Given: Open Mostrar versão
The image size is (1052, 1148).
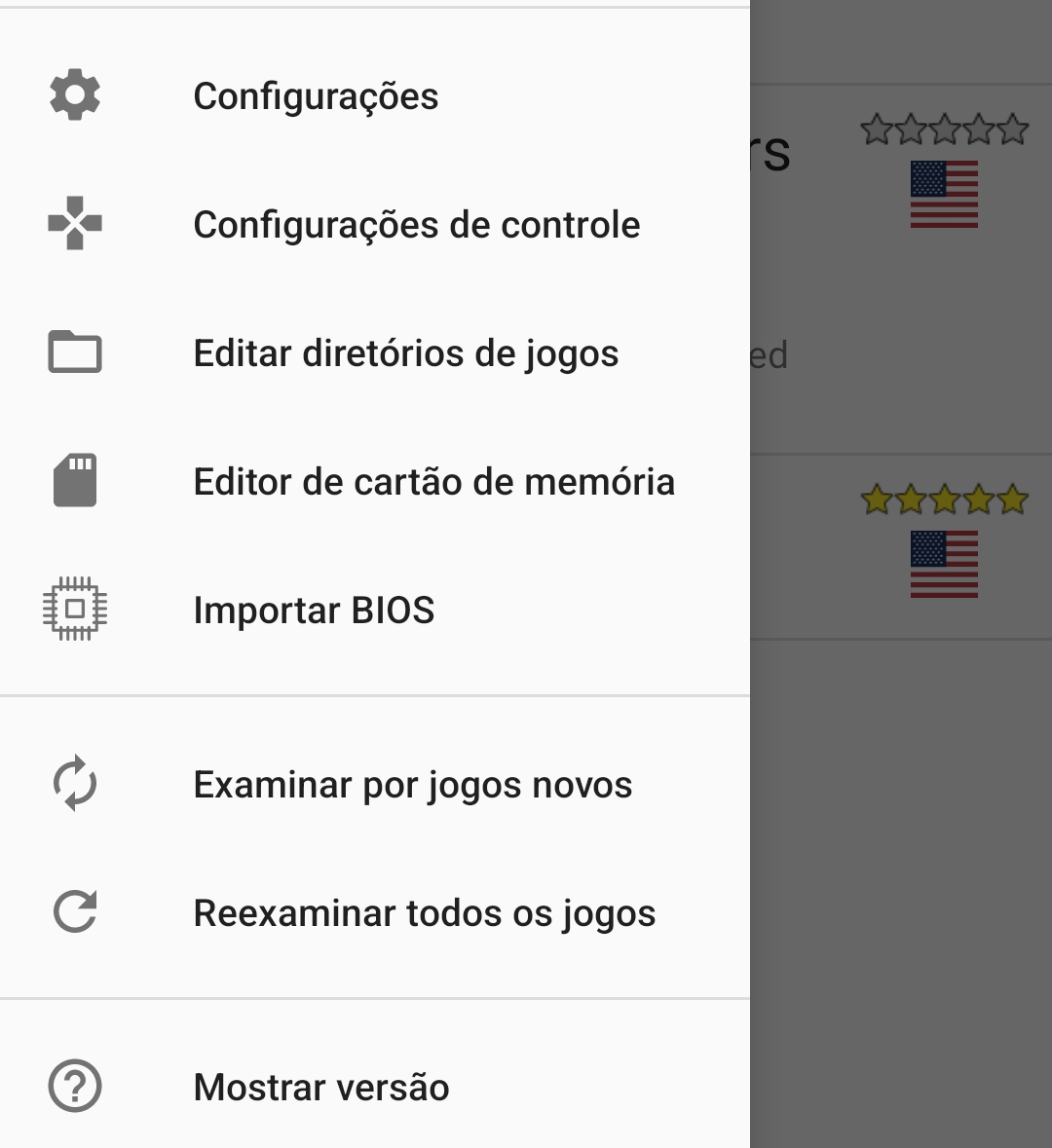Looking at the screenshot, I should click(321, 1088).
